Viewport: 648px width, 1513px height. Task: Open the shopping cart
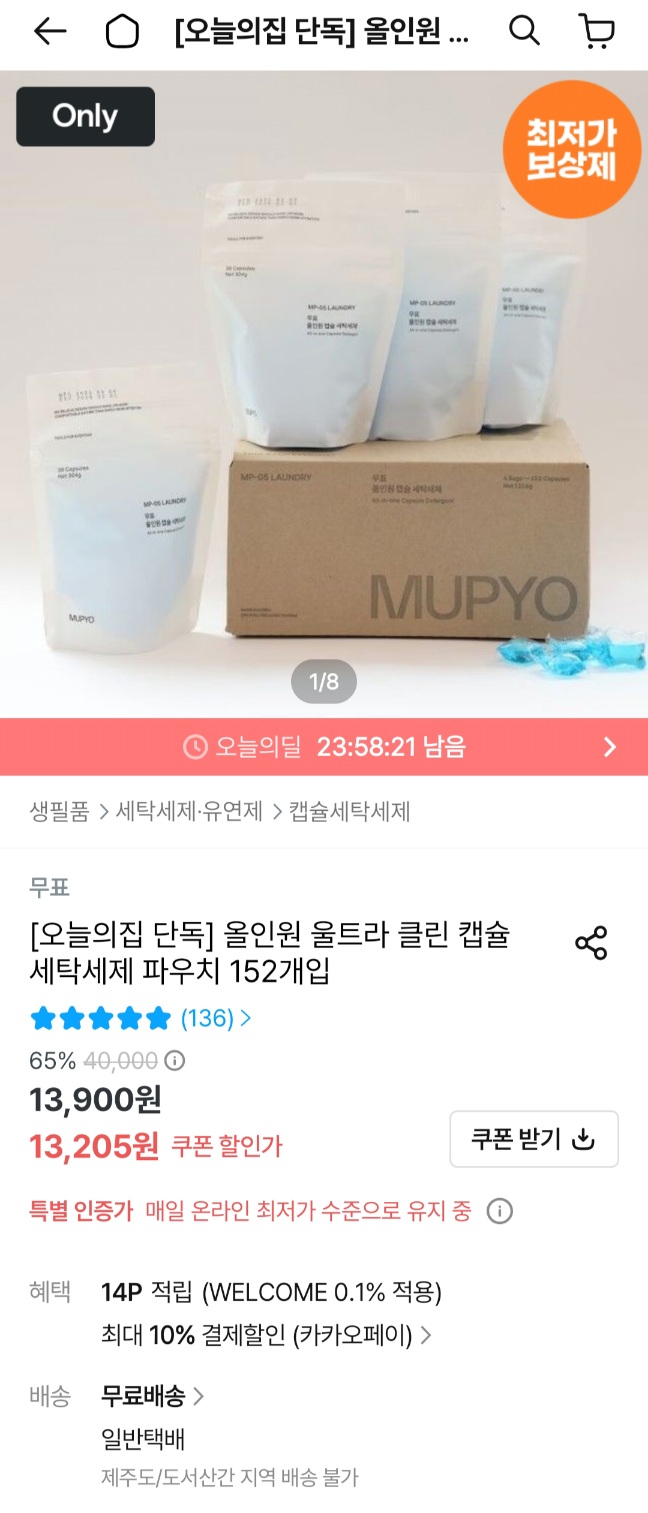[x=597, y=32]
